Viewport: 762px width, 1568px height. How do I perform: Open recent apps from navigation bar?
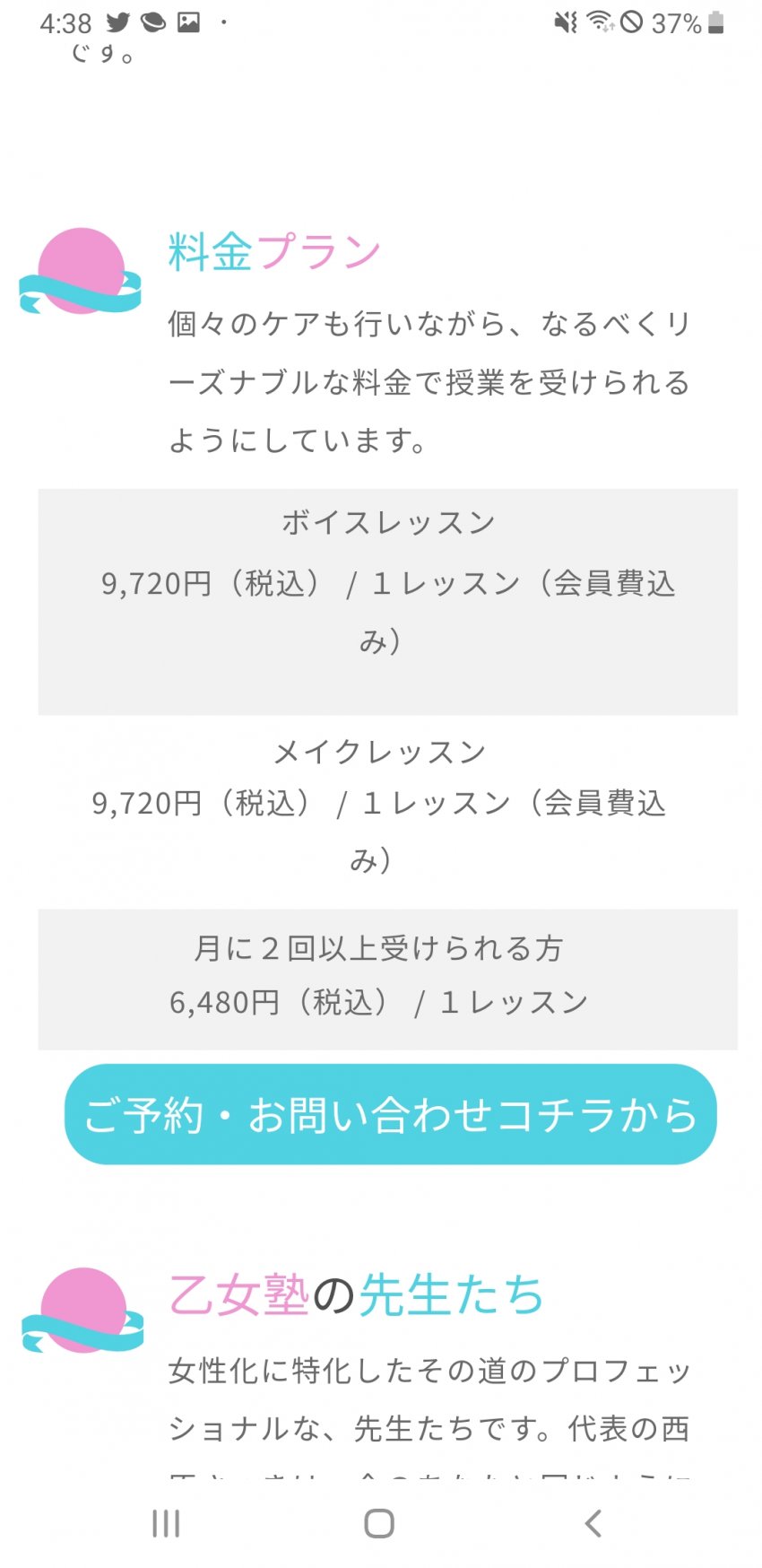166,1523
